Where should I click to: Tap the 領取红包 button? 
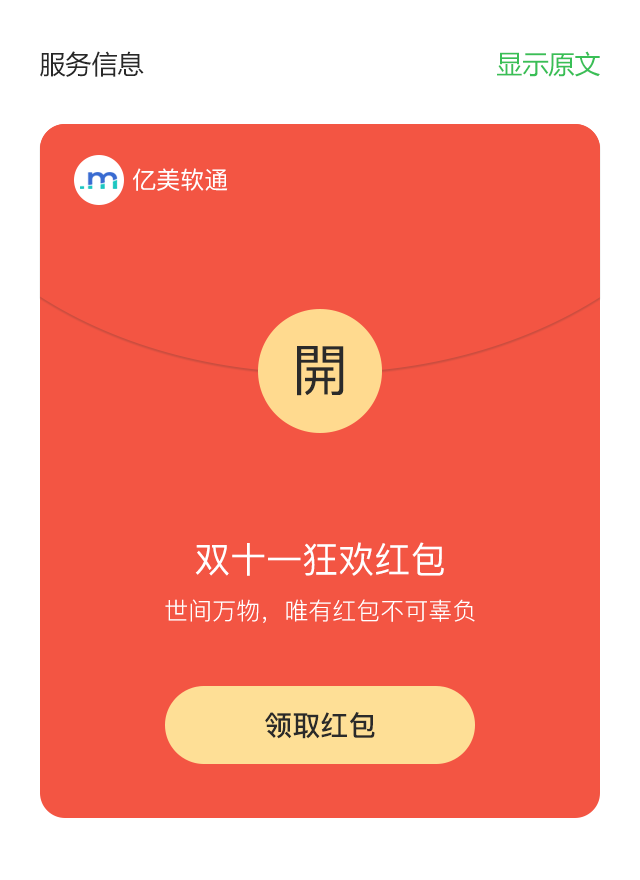[320, 725]
